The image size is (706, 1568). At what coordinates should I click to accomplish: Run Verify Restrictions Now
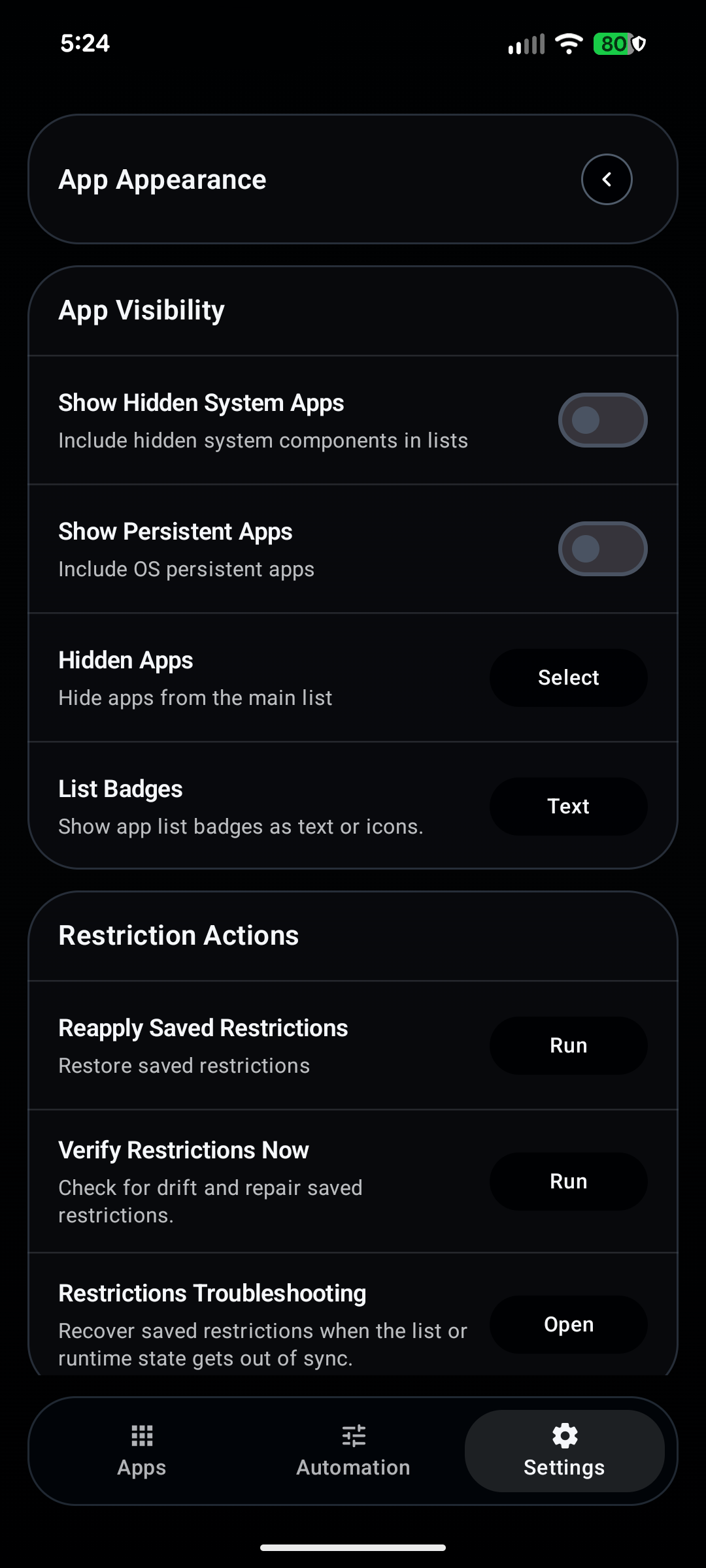tap(568, 1181)
